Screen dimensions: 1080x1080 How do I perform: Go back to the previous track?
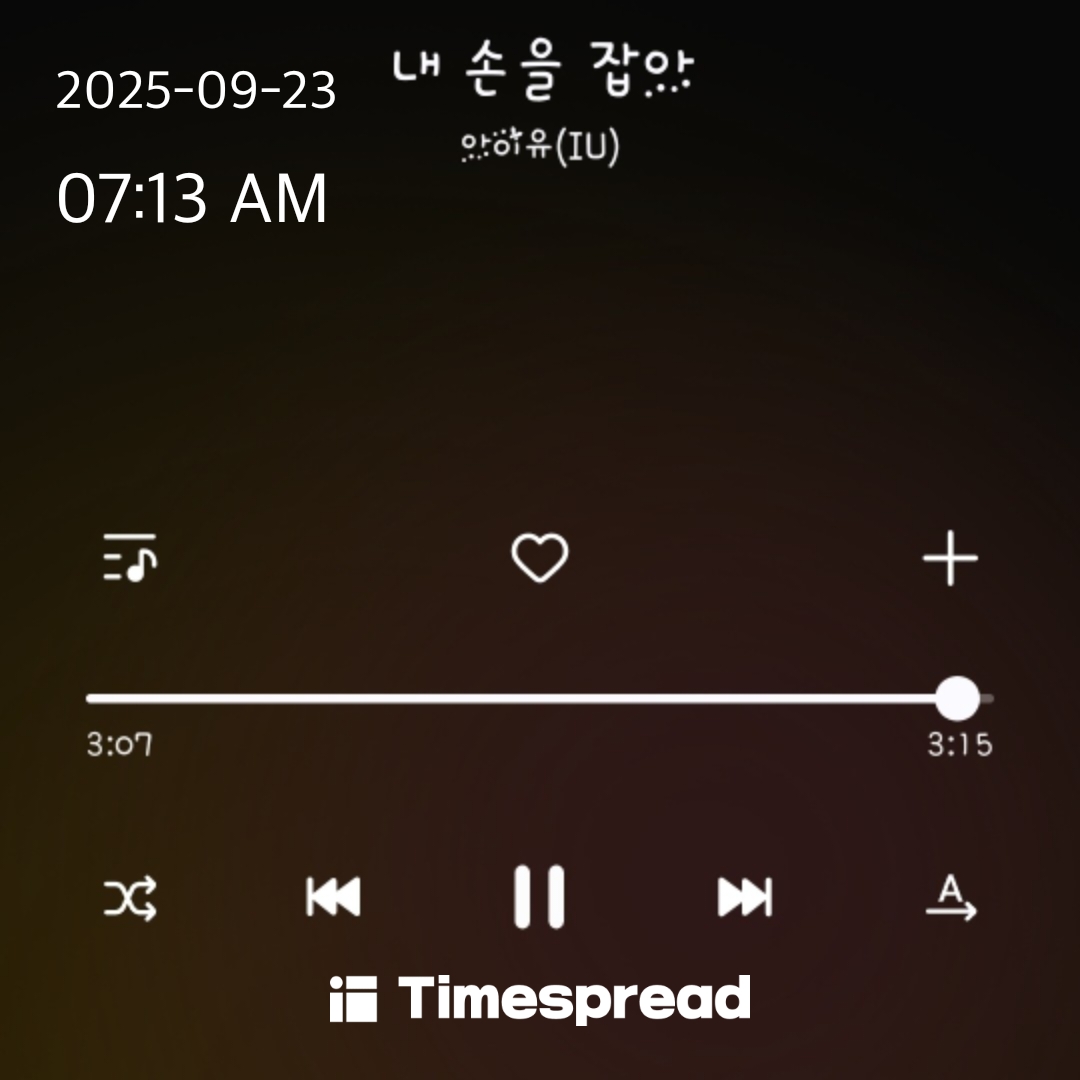click(333, 897)
